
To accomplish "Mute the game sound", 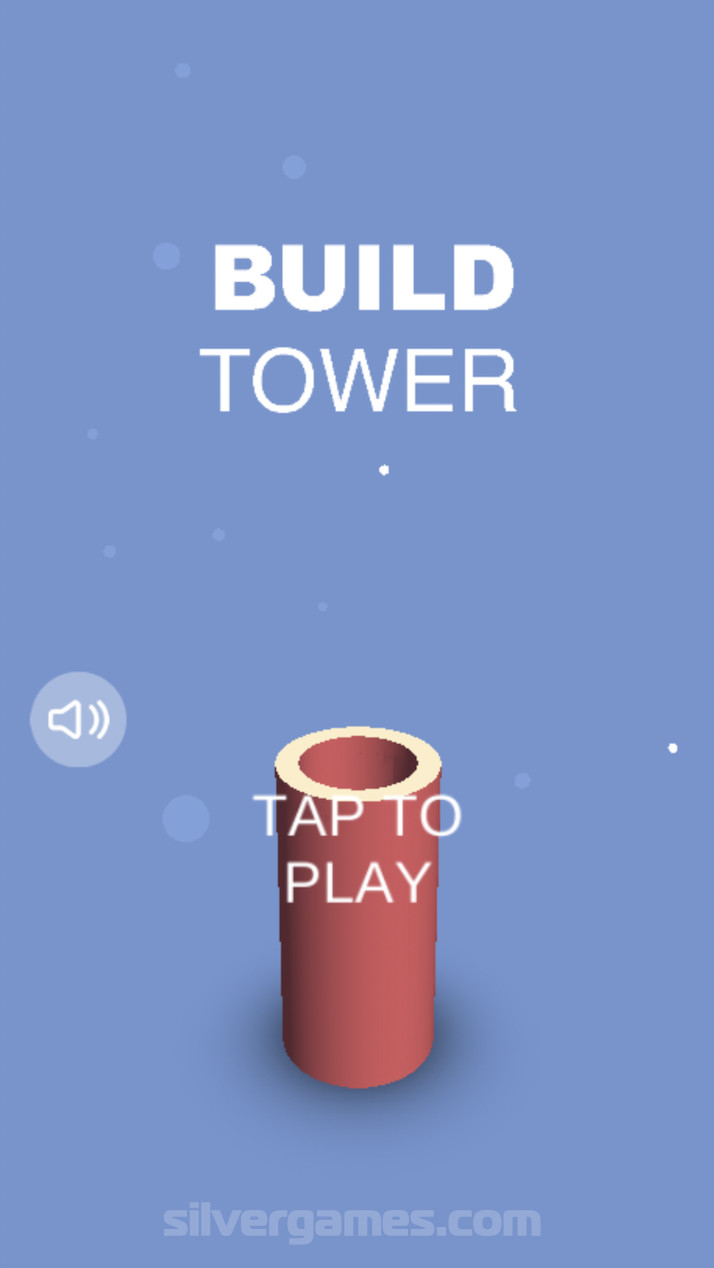I will tap(78, 719).
